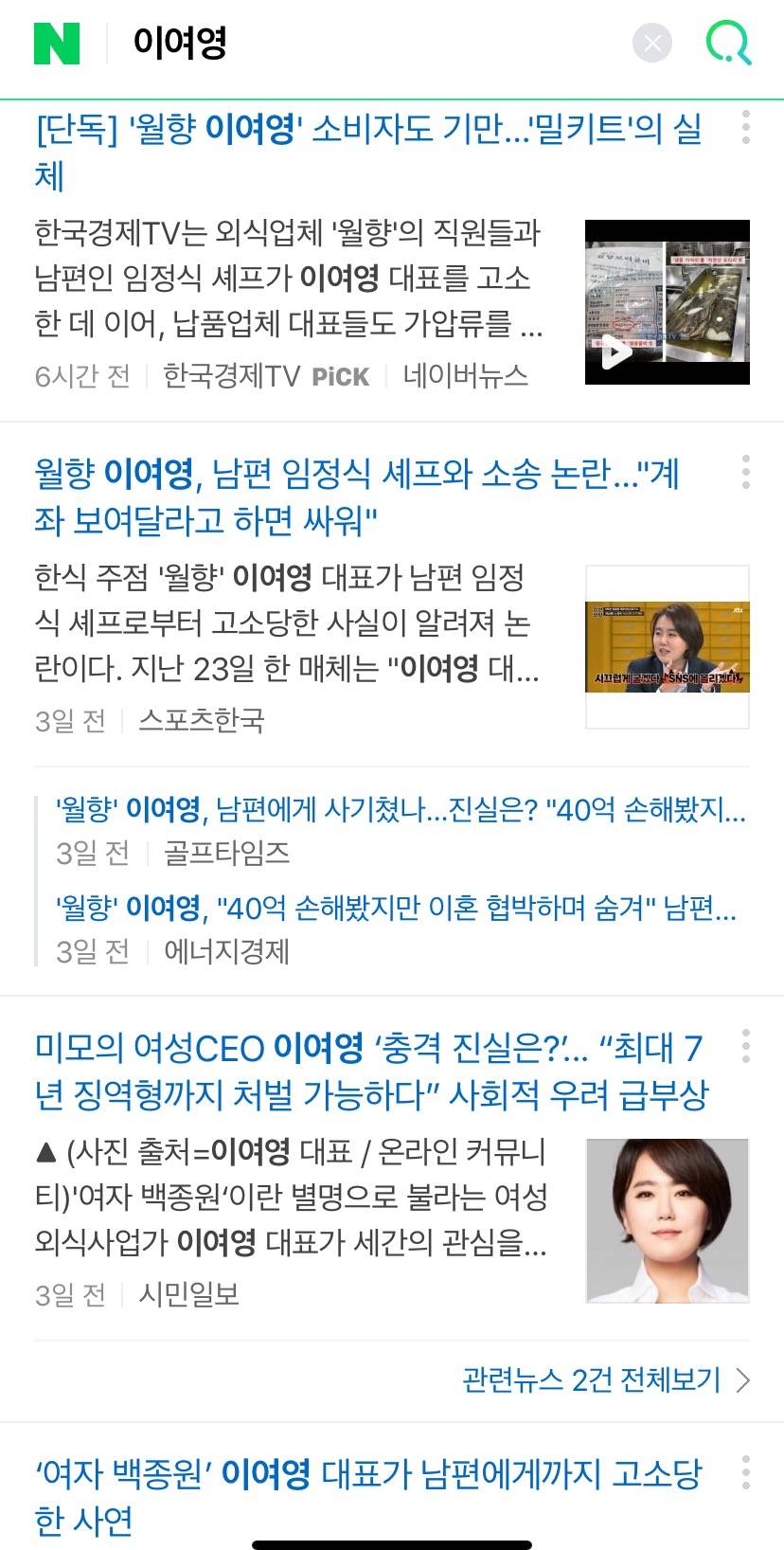Image resolution: width=784 pixels, height=1550 pixels.
Task: Open the more options for the 소송 논란 article
Action: click(x=746, y=472)
